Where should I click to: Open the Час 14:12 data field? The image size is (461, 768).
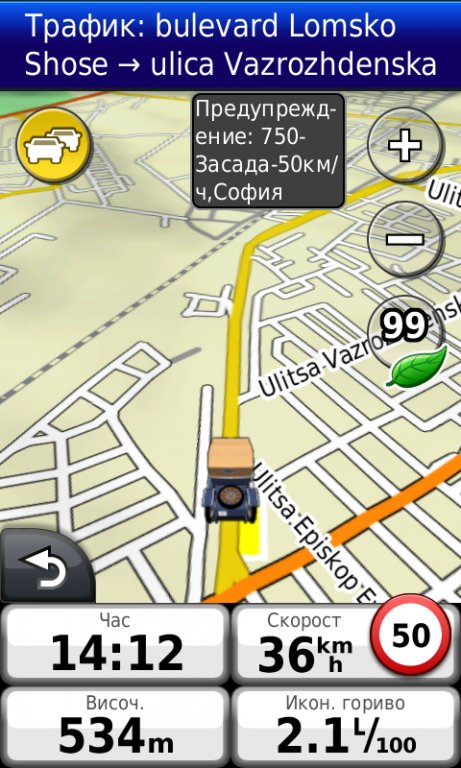point(115,644)
